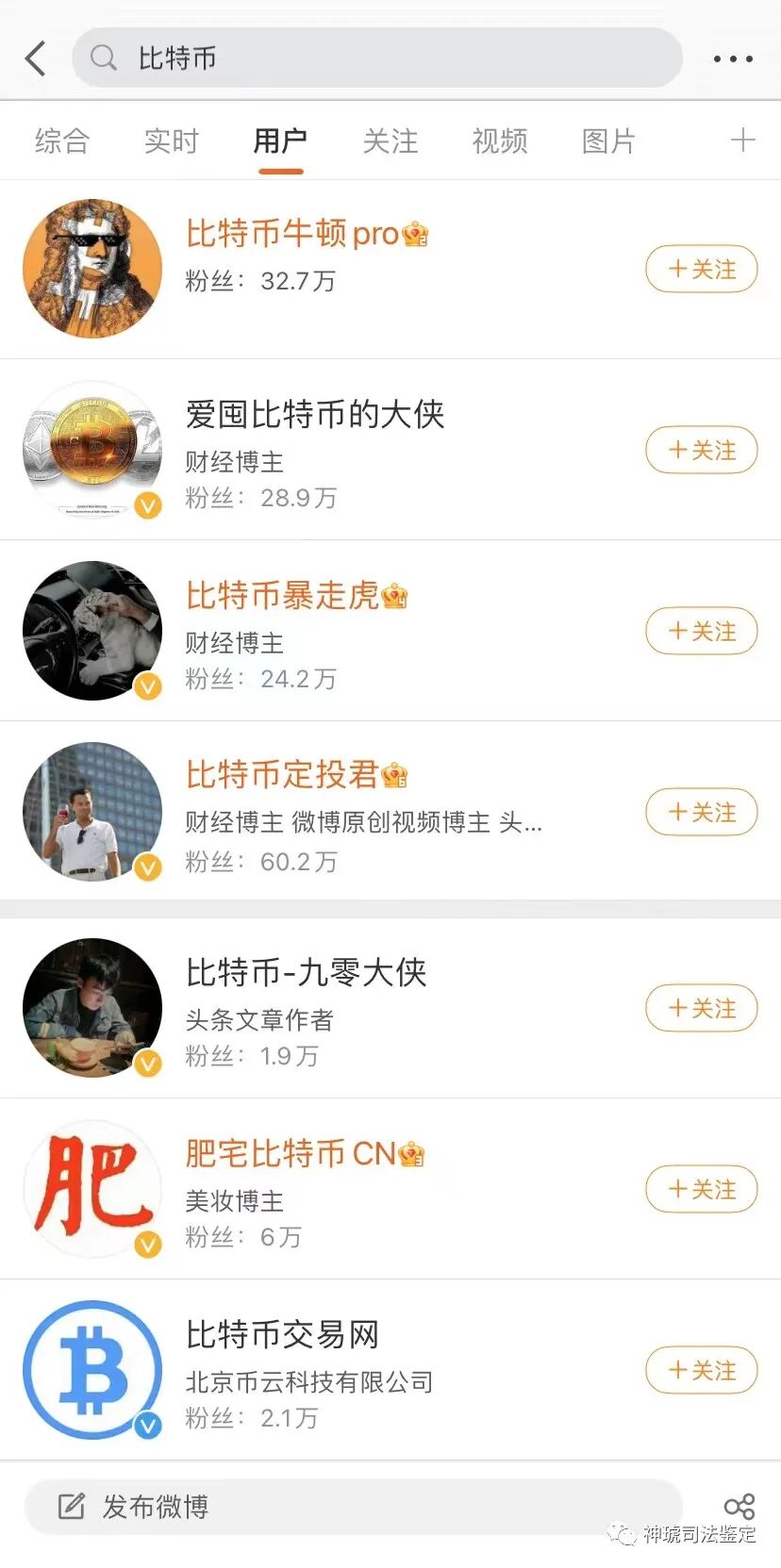Open the three-dot overflow menu
This screenshot has height=1568, width=781.
click(733, 58)
